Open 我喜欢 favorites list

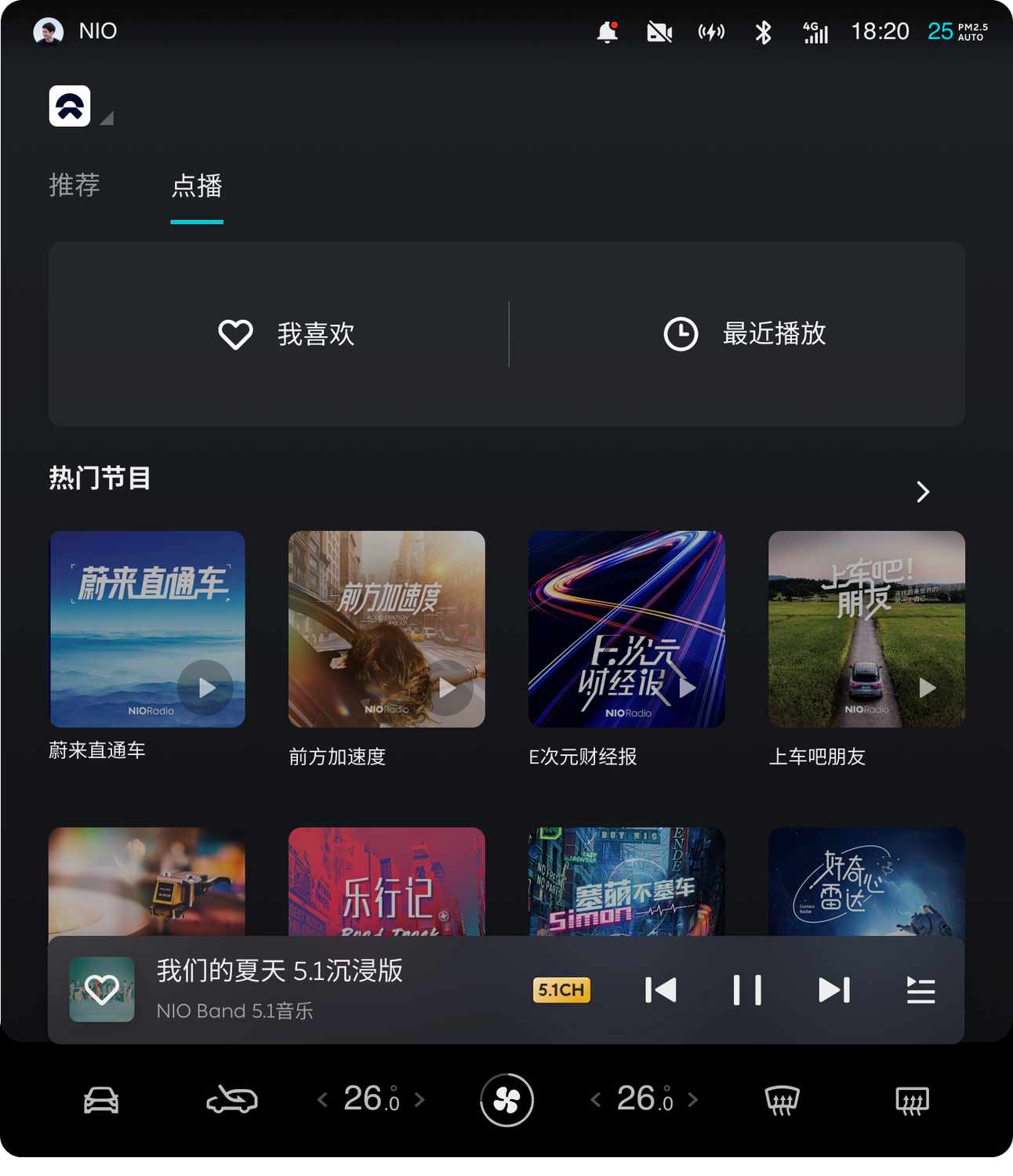point(288,335)
